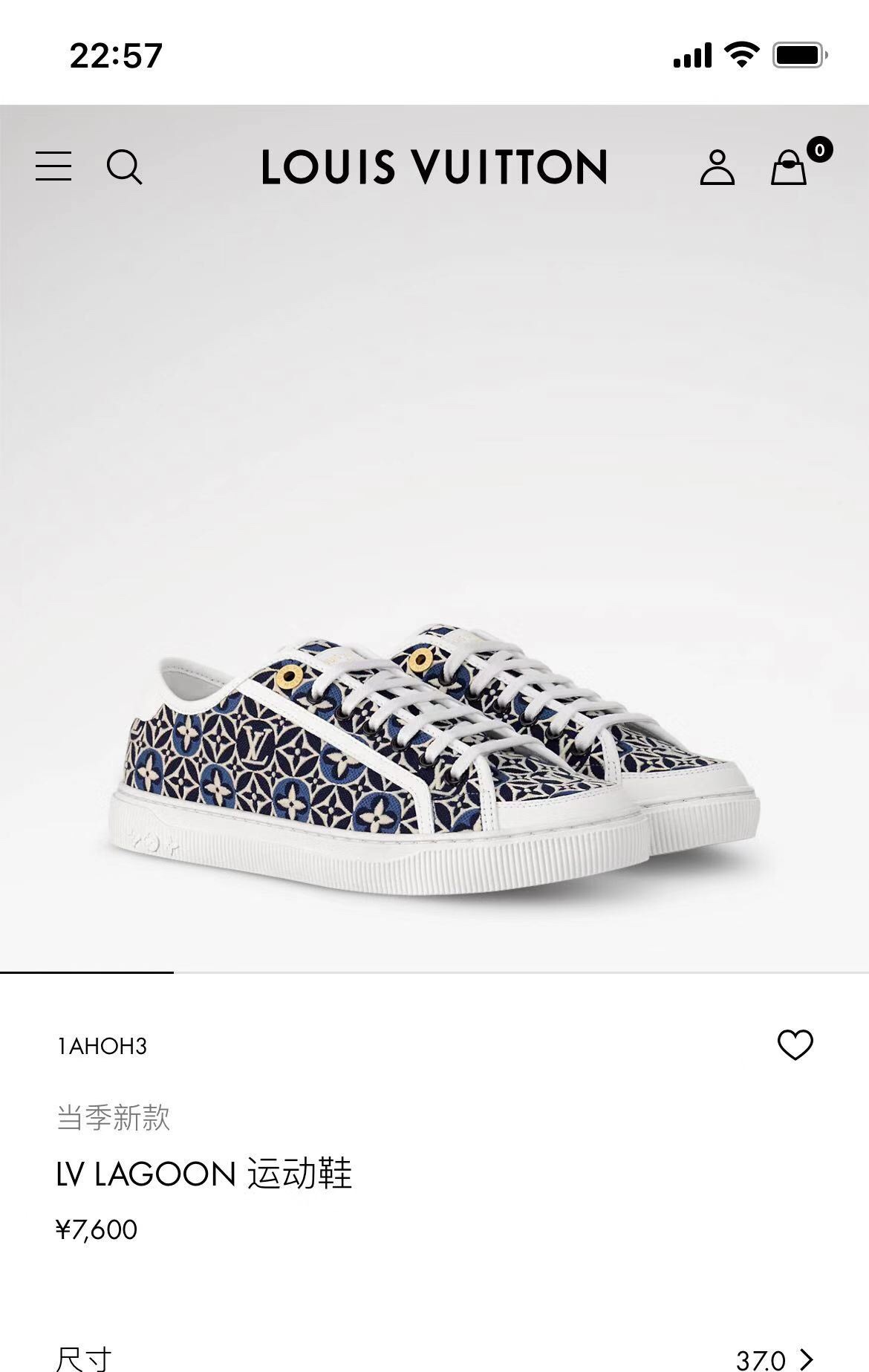Screen dimensions: 869x1372
Task: Open the account profile icon
Action: [717, 167]
